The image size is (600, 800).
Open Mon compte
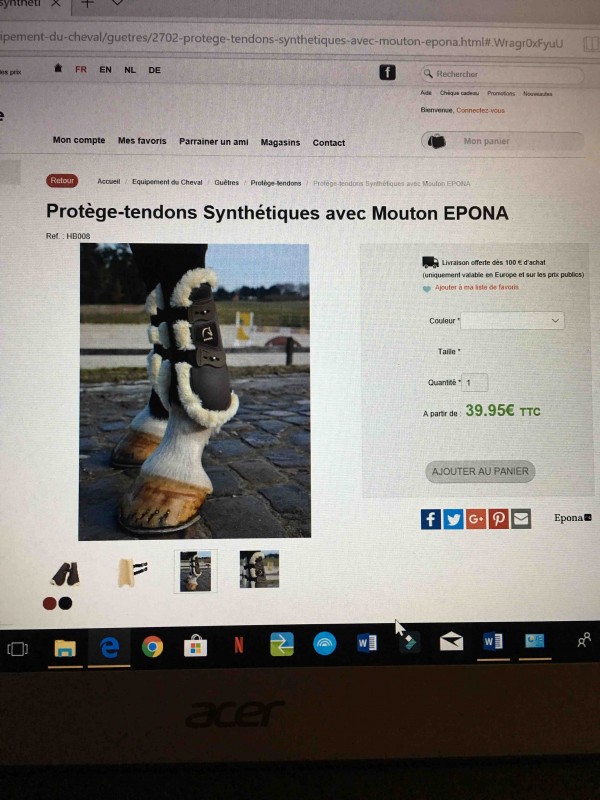tap(79, 141)
